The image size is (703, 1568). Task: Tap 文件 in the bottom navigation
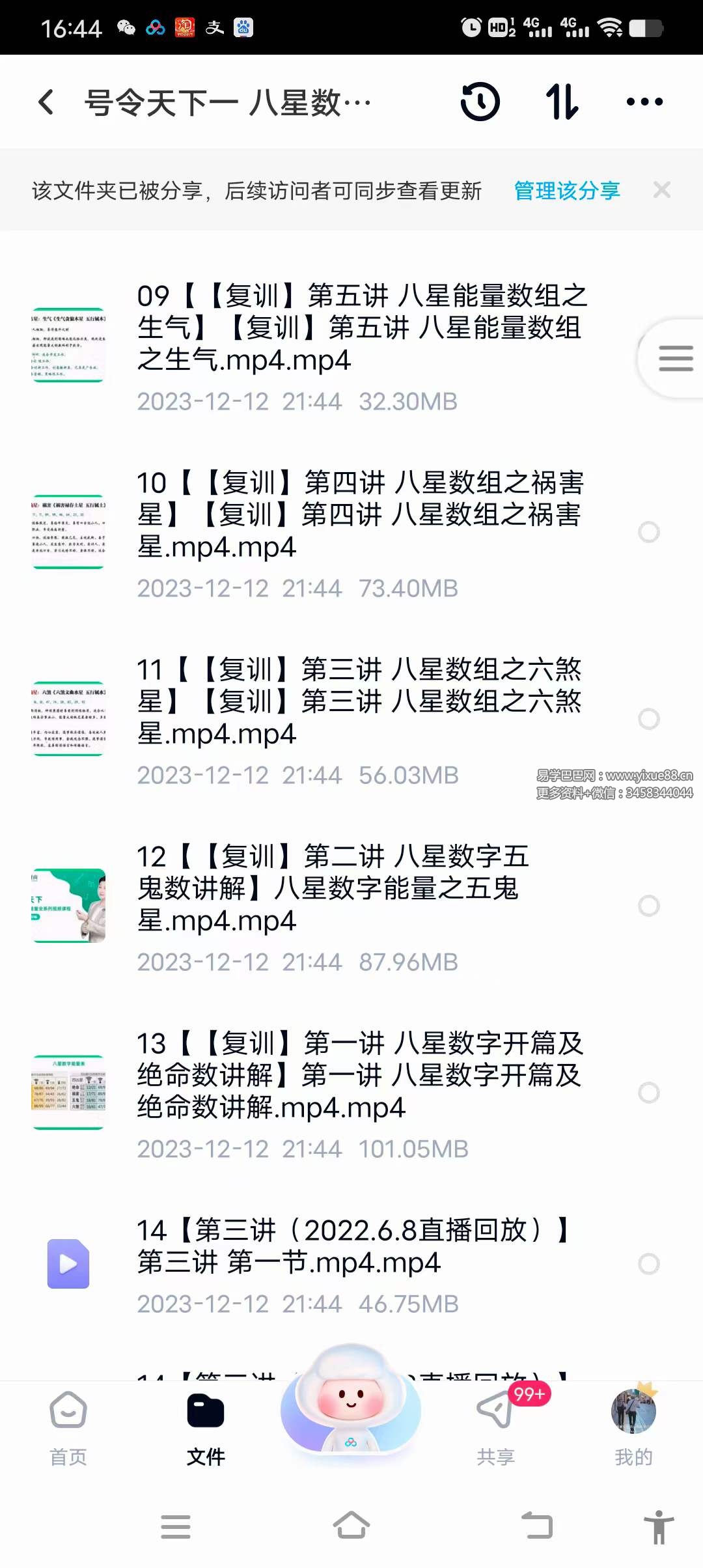206,1420
